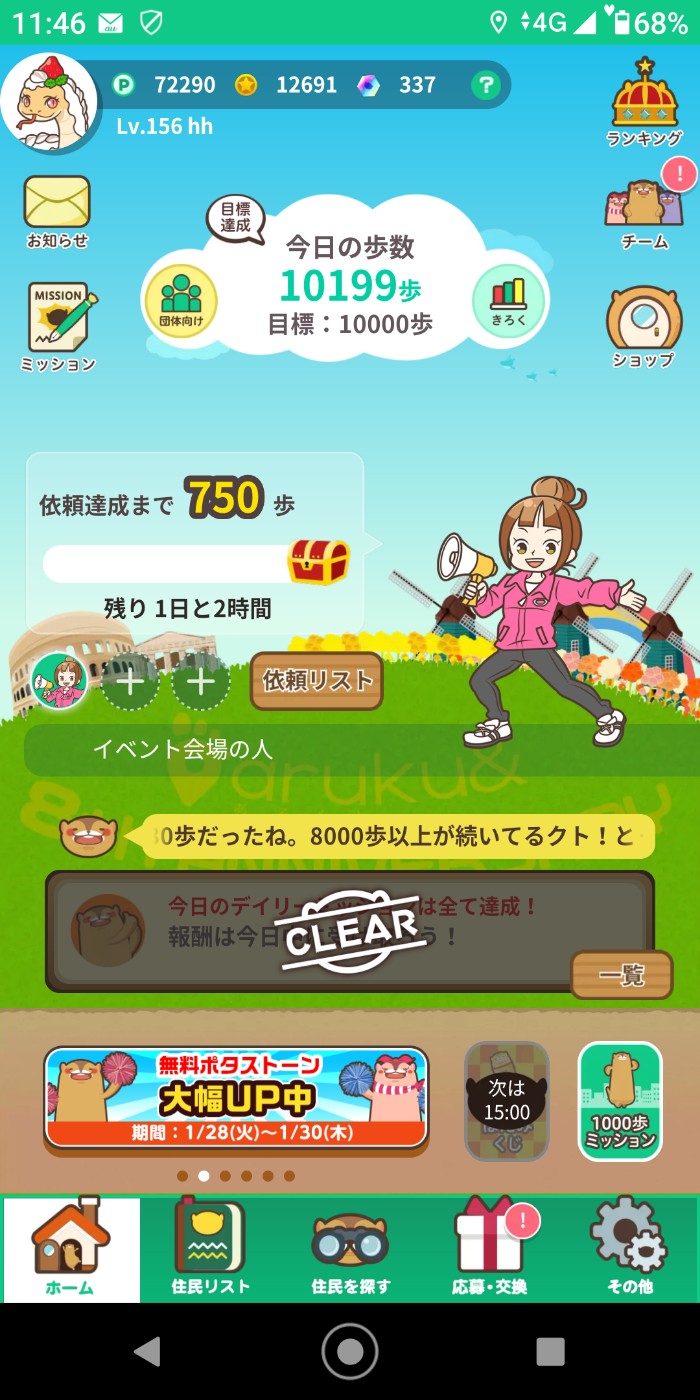Open the その他 settings tab
The image size is (700, 1400).
(x=629, y=1248)
